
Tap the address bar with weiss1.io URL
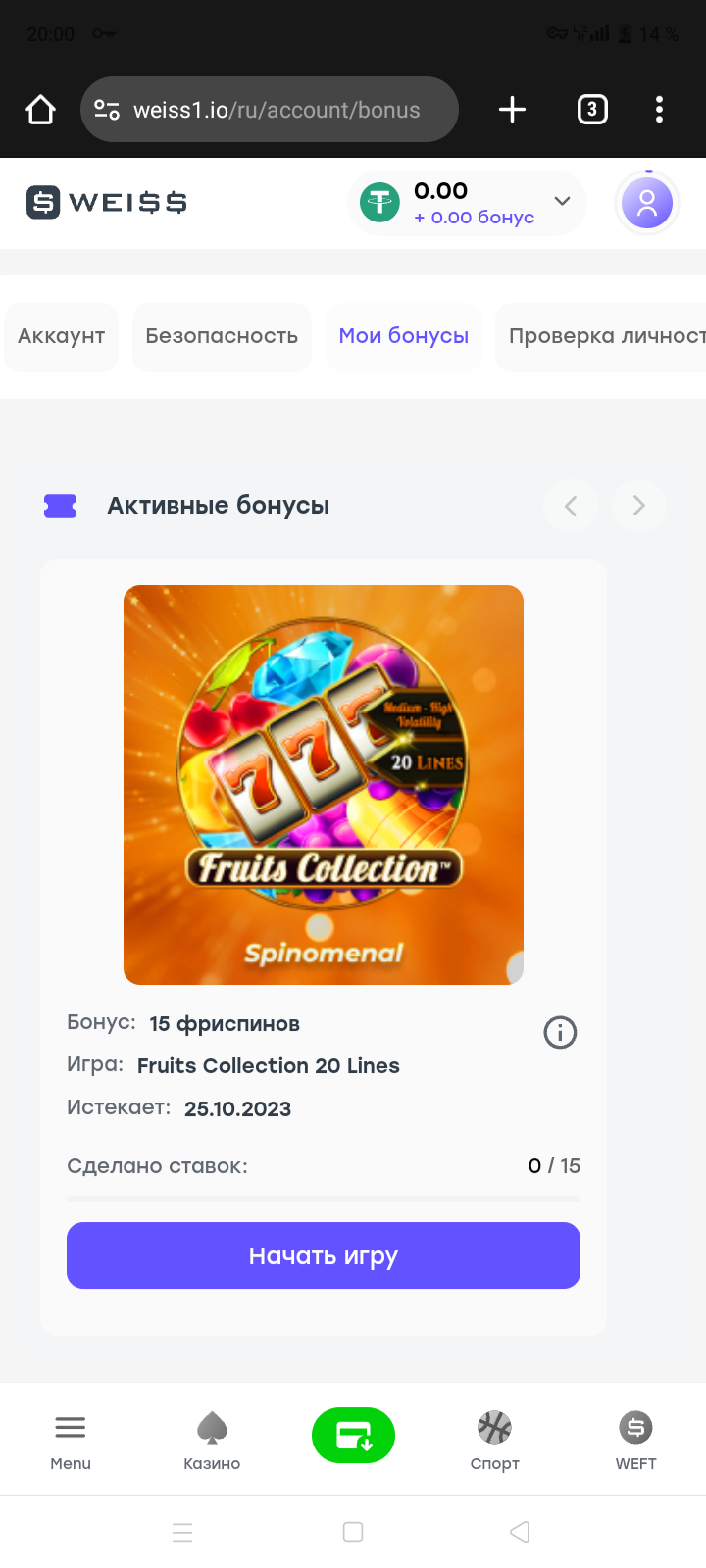click(x=270, y=110)
